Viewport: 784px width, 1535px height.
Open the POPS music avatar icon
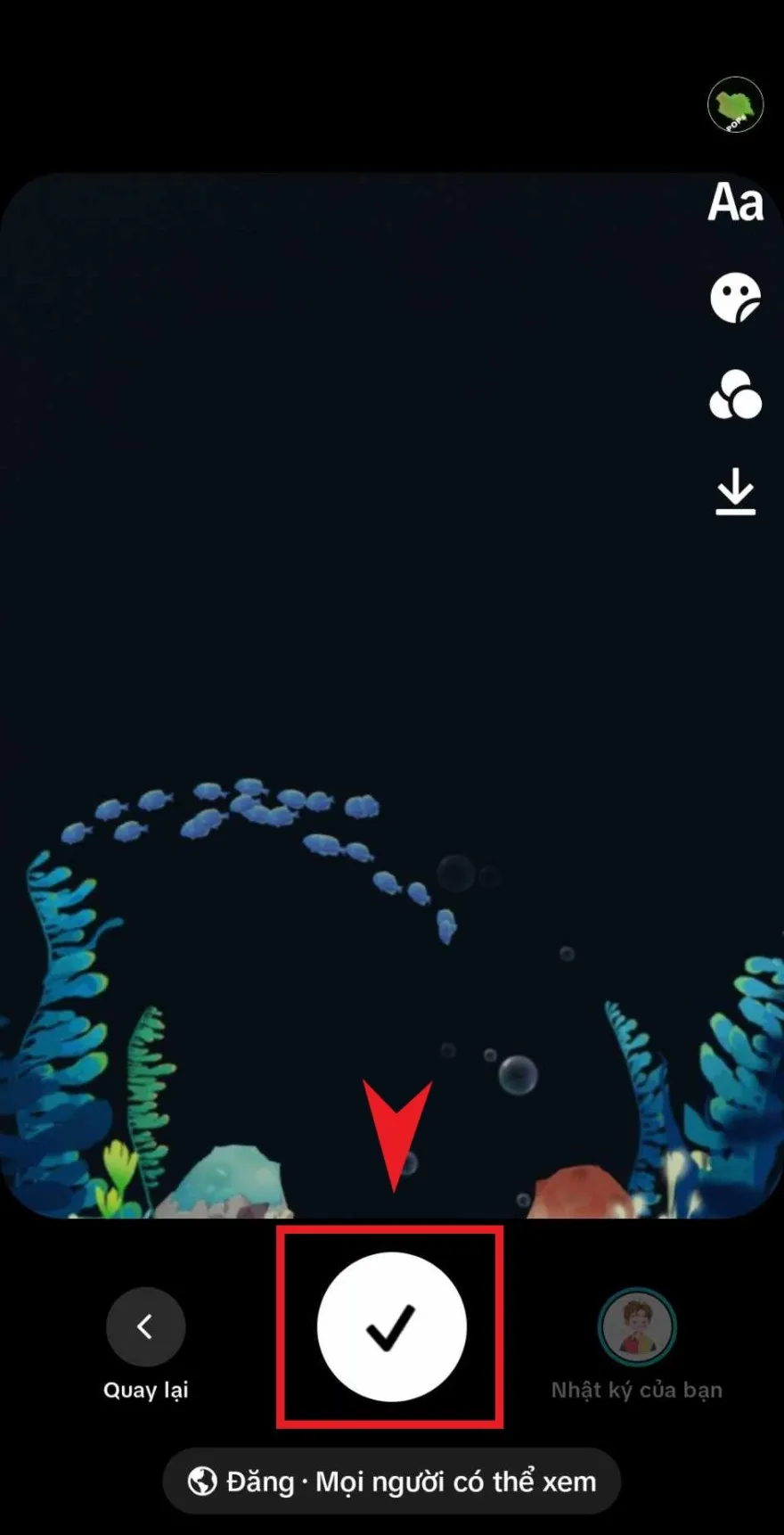[735, 105]
